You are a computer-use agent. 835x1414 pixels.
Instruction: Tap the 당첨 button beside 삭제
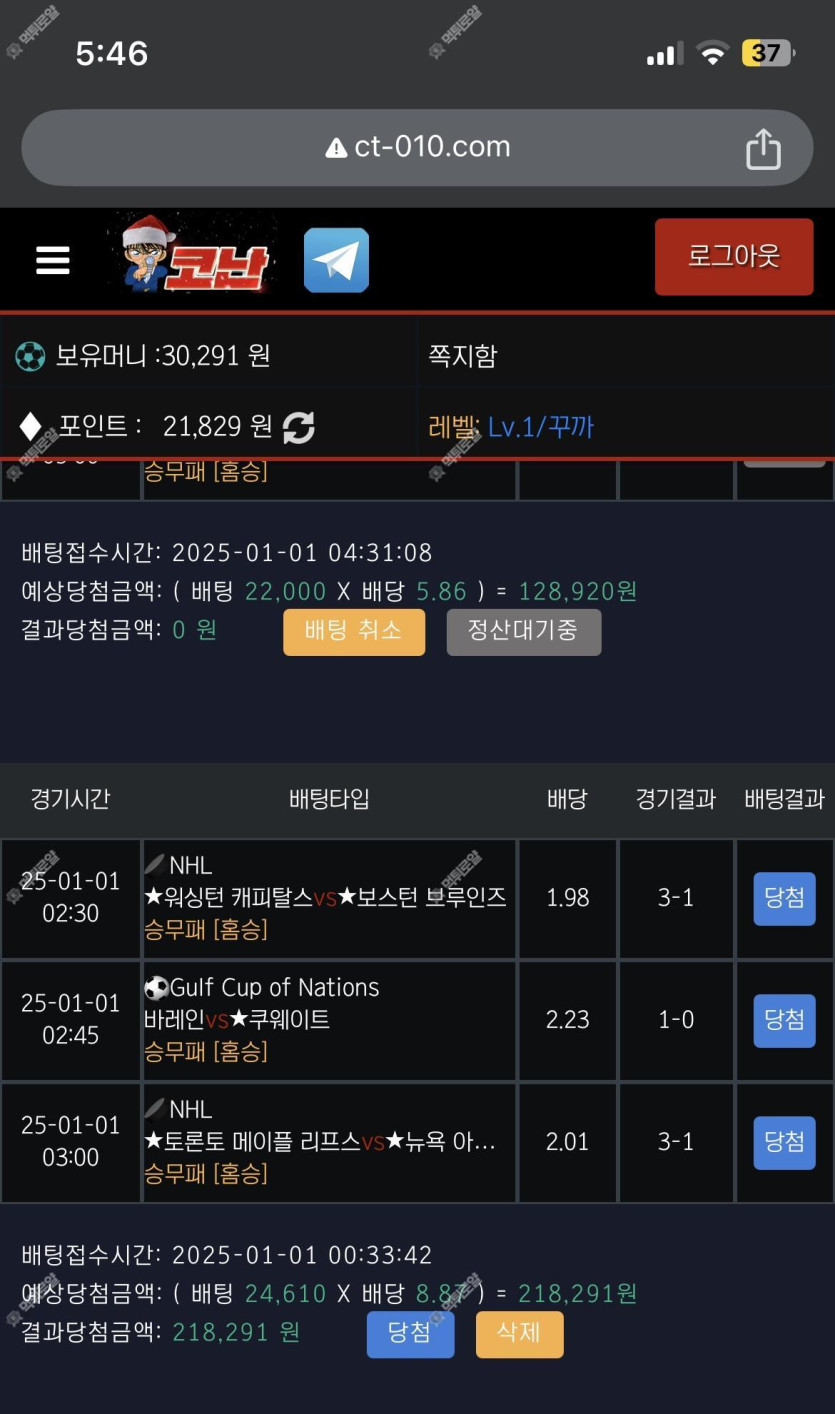click(410, 1334)
